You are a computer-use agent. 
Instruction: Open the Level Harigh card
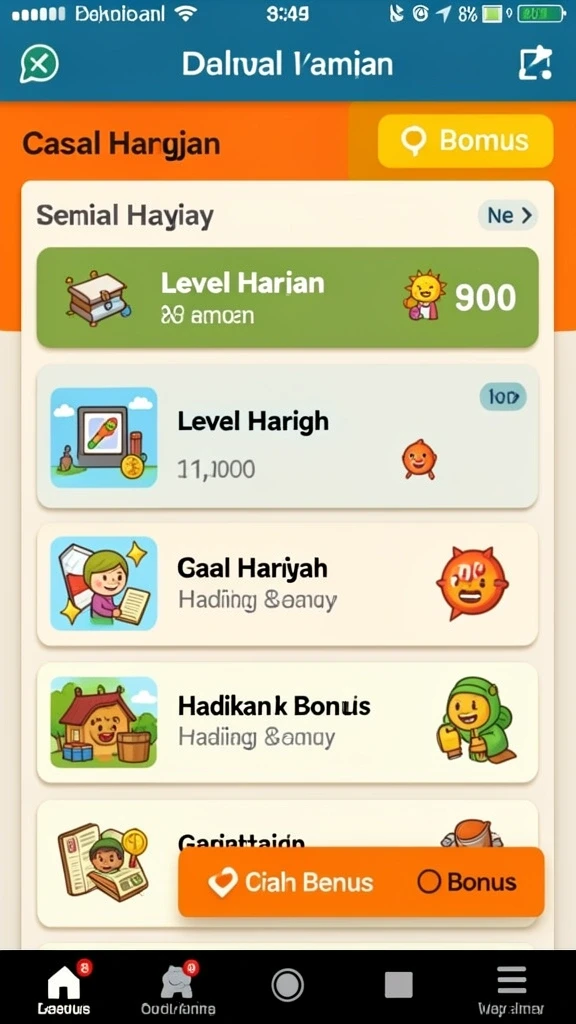tap(287, 436)
